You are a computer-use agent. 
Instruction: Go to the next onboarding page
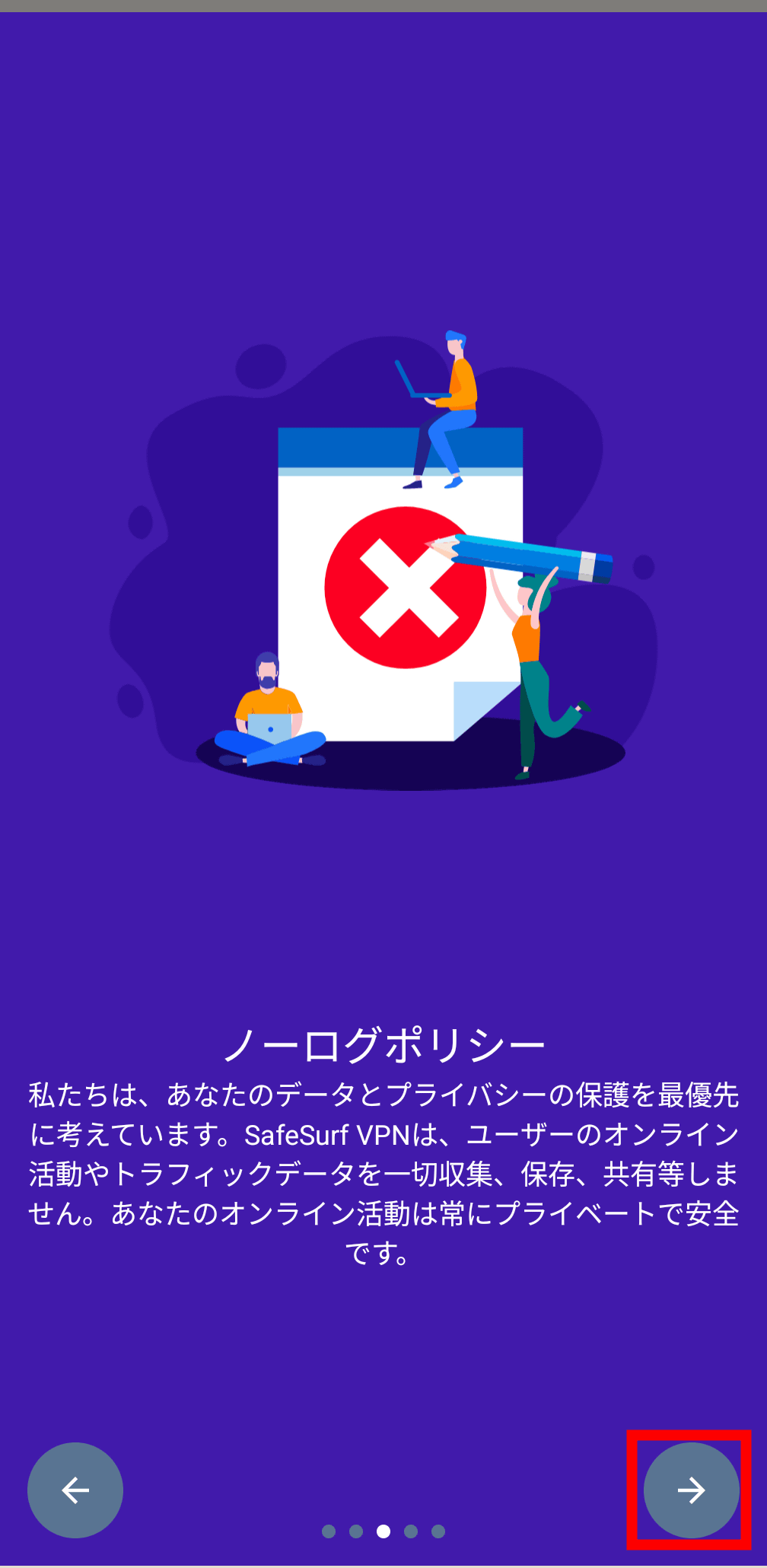(691, 1490)
